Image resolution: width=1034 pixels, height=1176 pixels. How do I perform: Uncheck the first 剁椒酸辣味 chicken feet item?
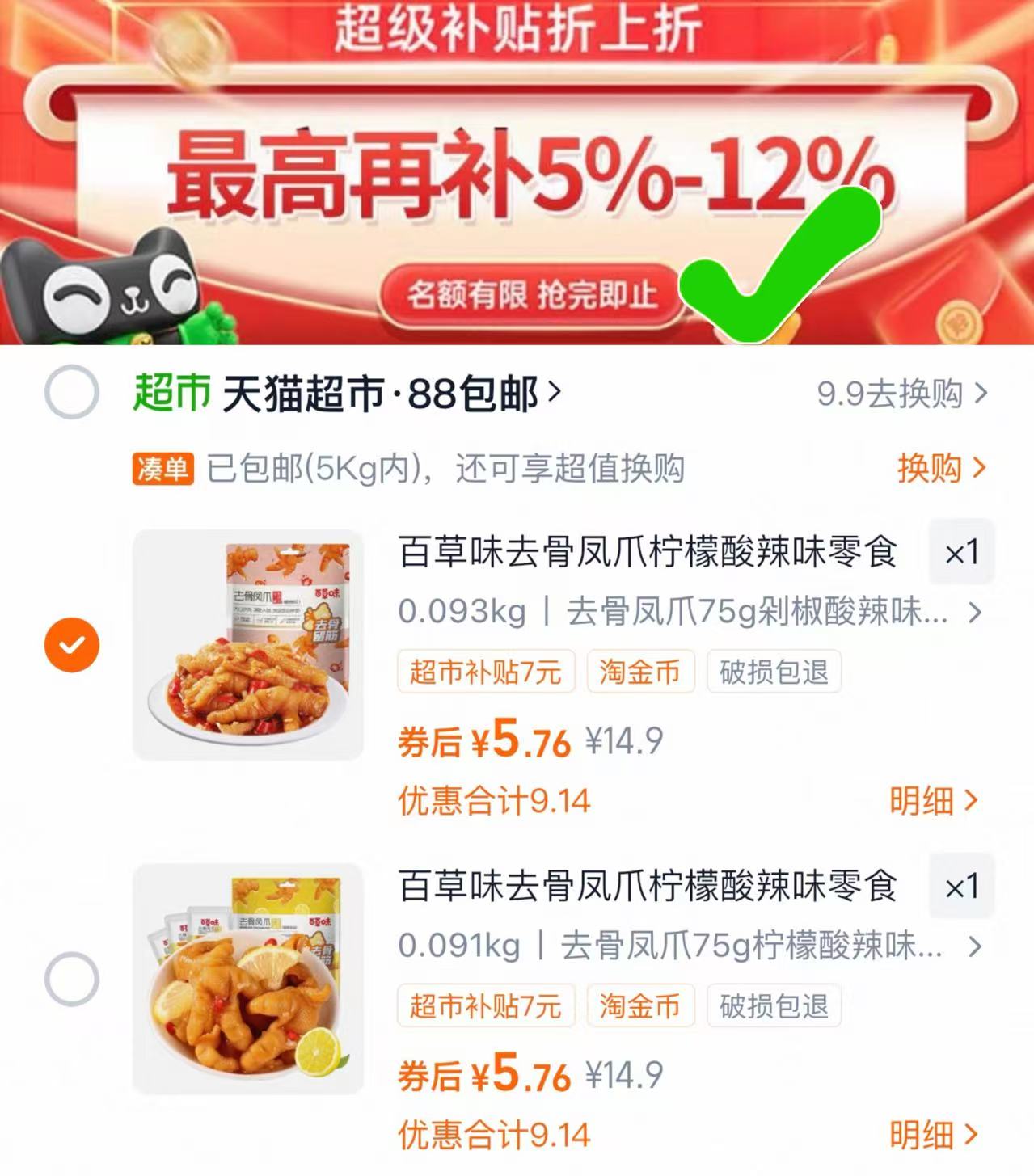click(x=73, y=643)
